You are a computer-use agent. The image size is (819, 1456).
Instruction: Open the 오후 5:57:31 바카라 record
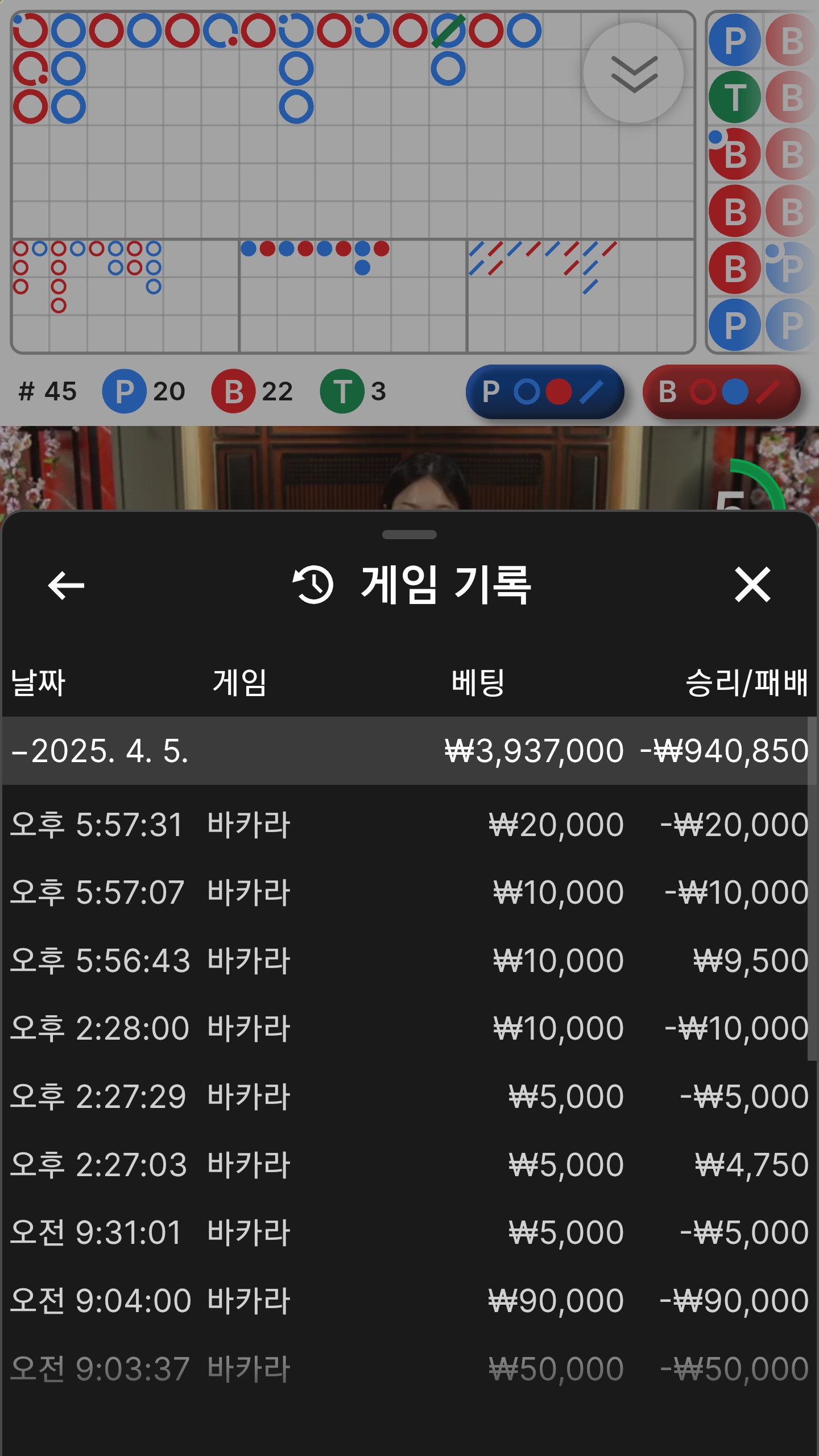coord(409,825)
